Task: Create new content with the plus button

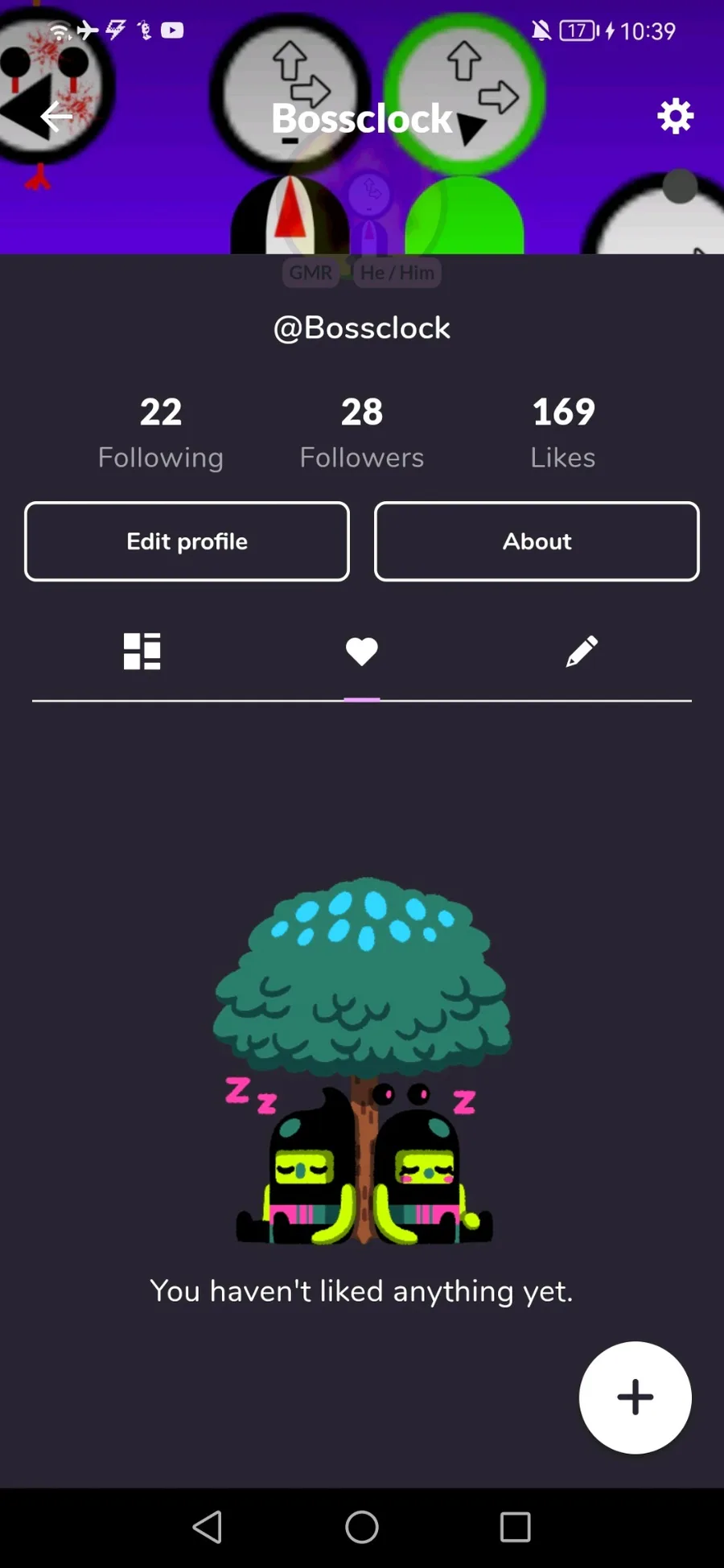Action: coord(635,1397)
